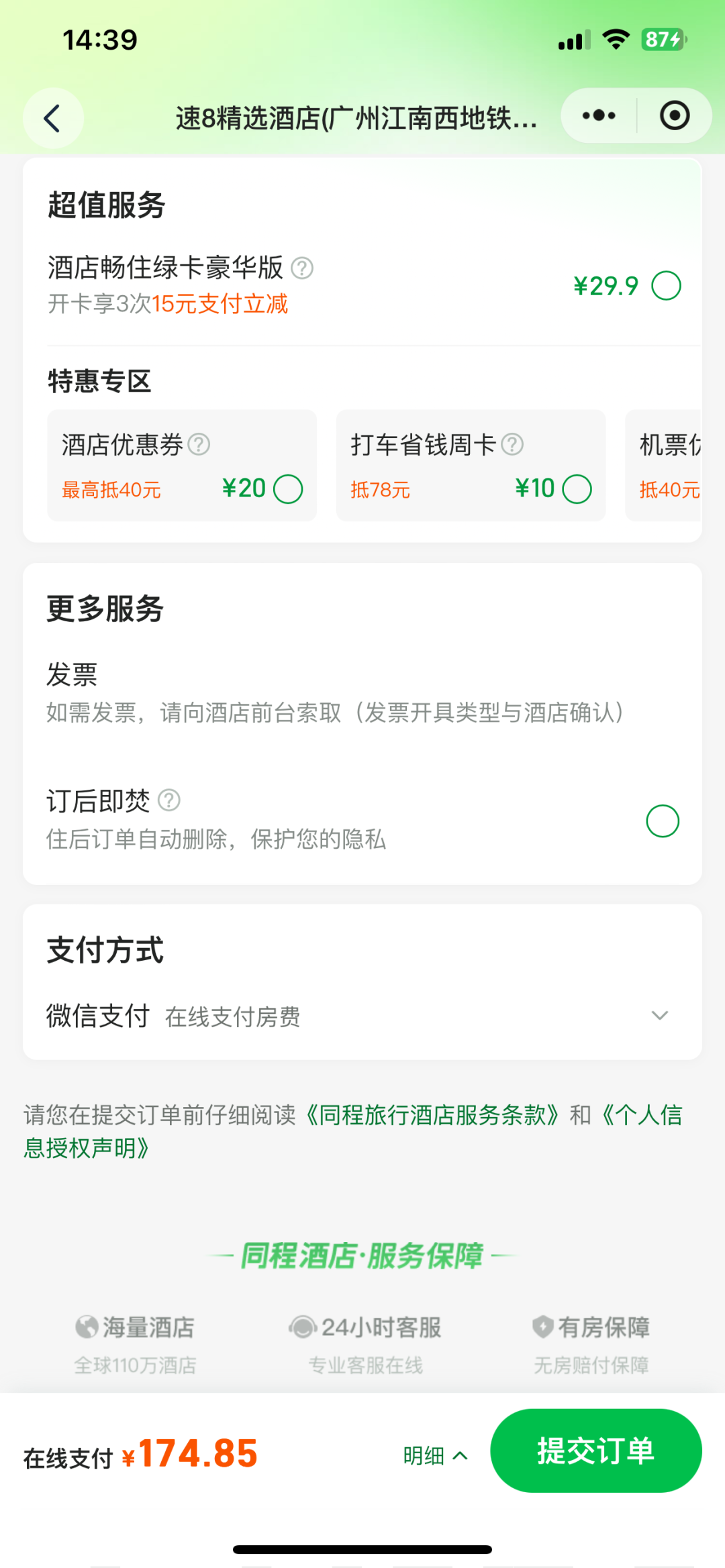View info about 打车省钱周卡
Viewport: 725px width, 1568px height.
point(512,444)
